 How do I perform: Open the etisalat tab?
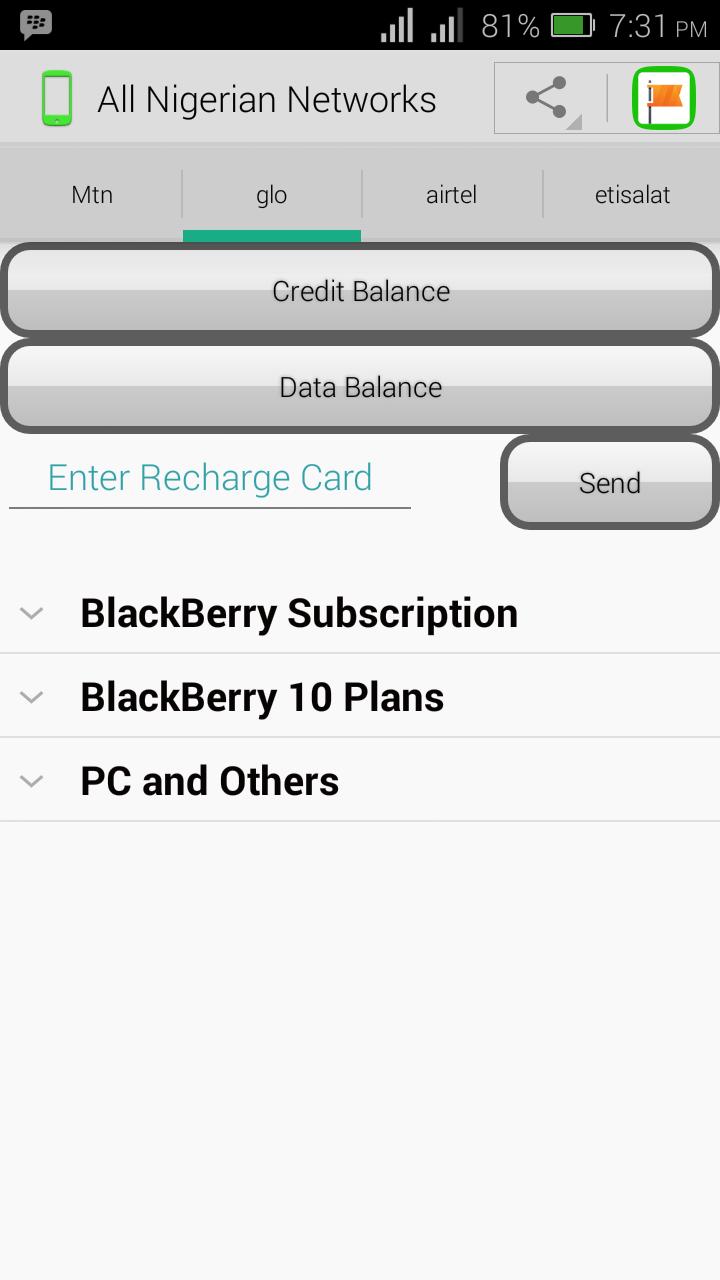[632, 195]
